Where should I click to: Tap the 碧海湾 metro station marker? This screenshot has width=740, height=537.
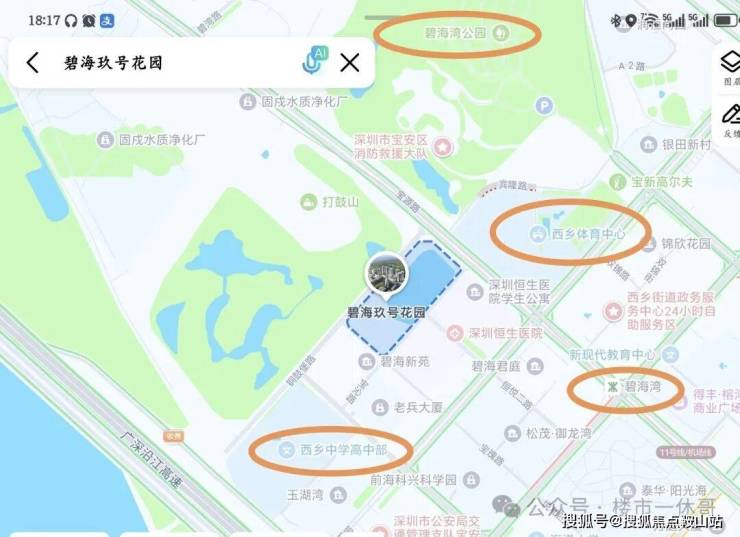point(609,385)
